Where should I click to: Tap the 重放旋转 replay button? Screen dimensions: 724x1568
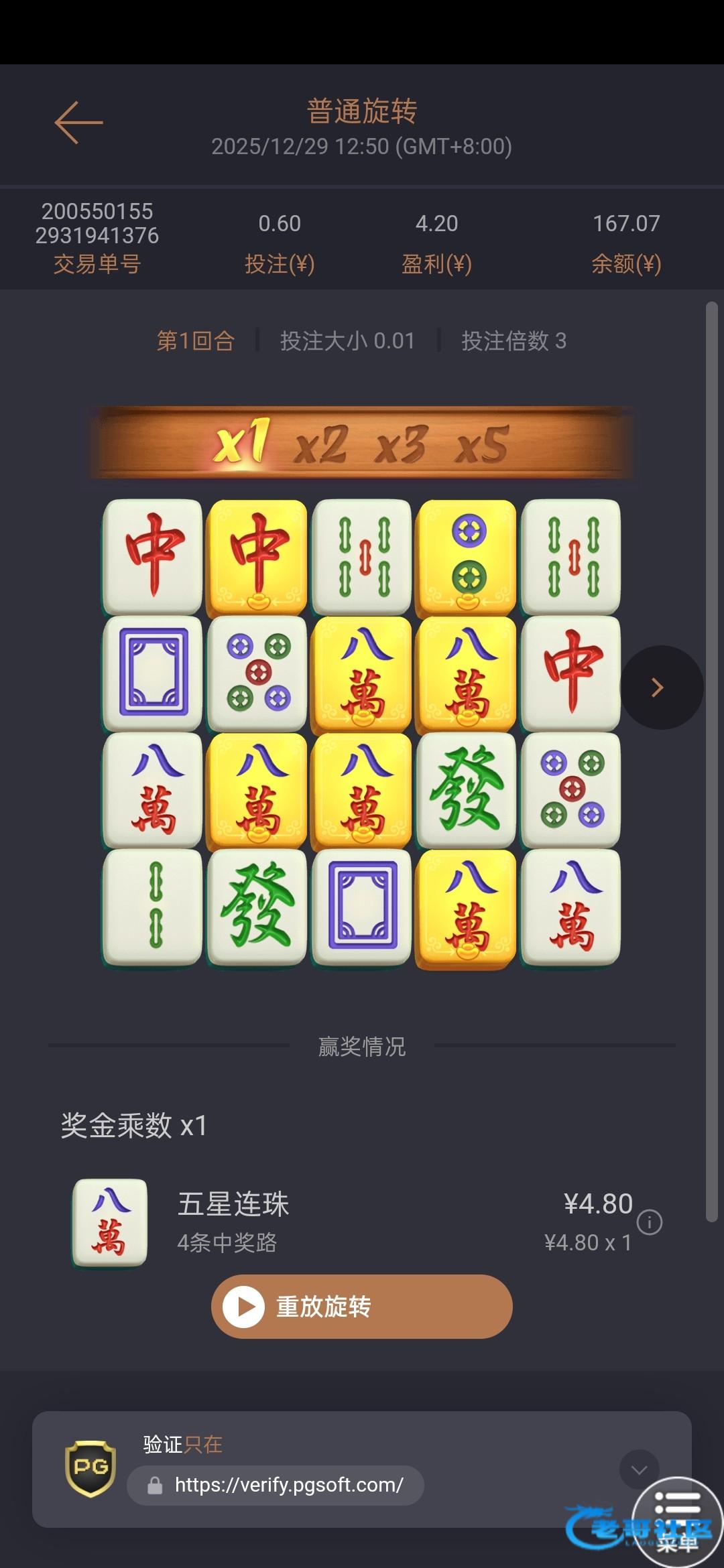click(x=362, y=1307)
